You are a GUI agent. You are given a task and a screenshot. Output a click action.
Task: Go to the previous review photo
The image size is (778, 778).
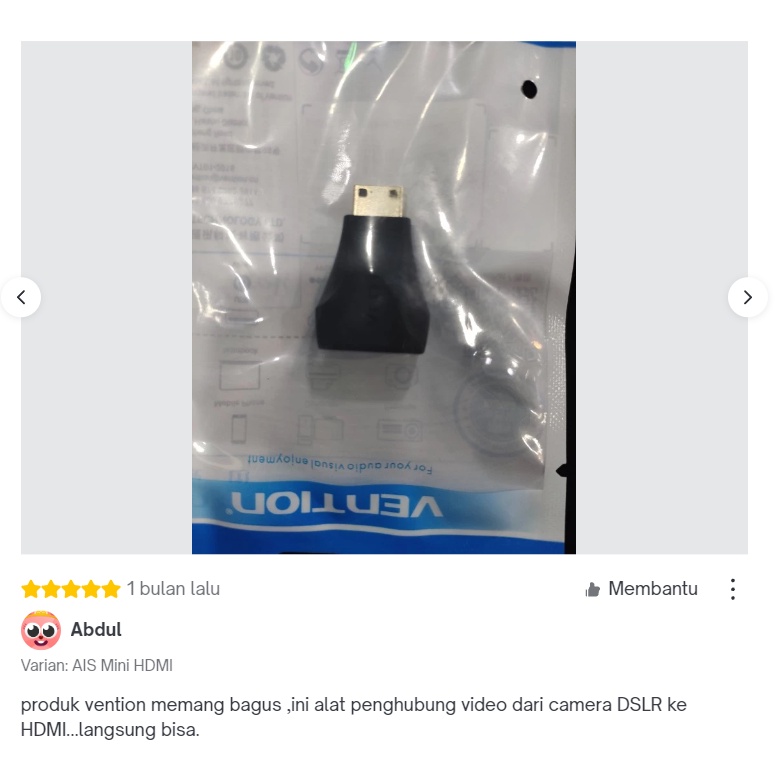(21, 297)
